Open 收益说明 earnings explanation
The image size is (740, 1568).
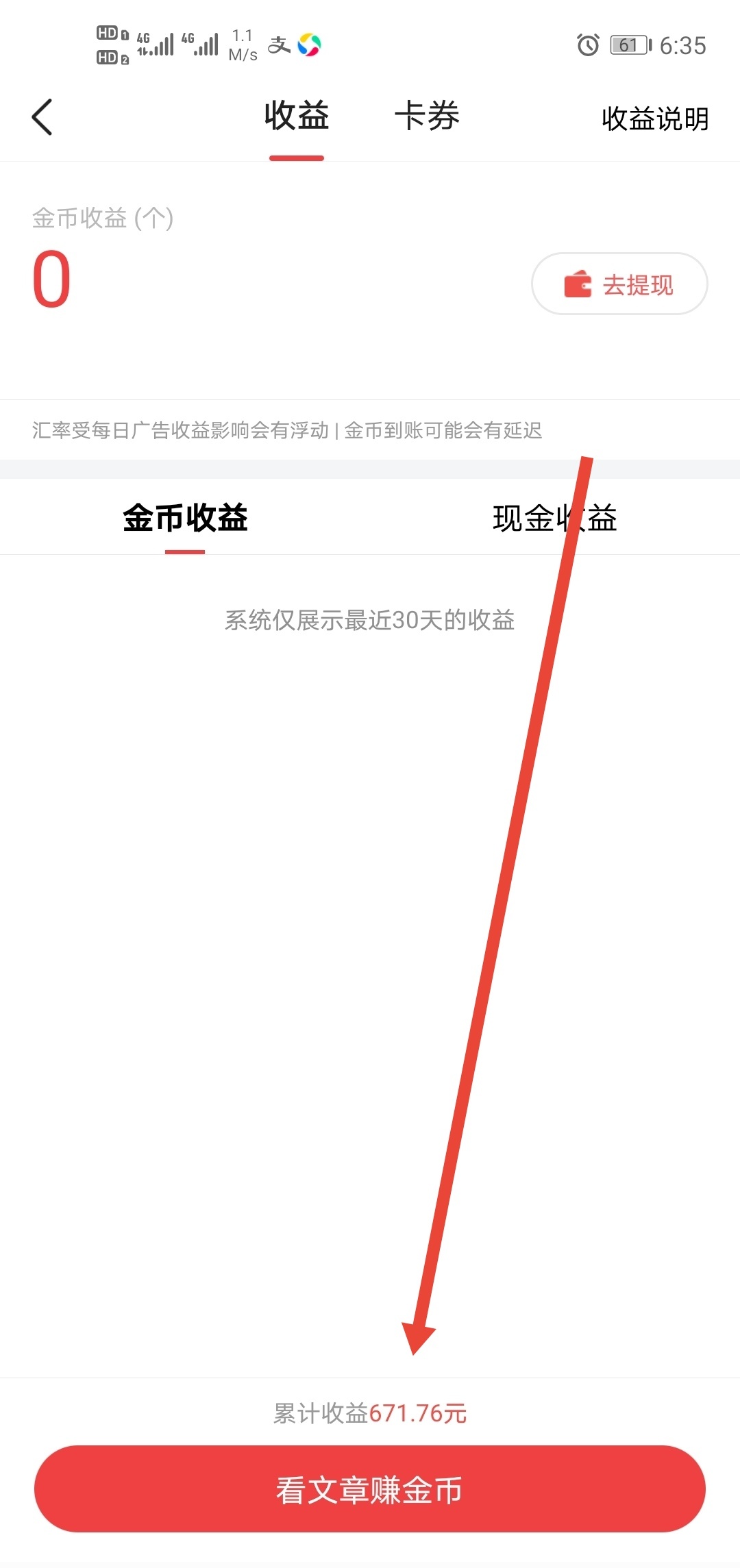[654, 119]
